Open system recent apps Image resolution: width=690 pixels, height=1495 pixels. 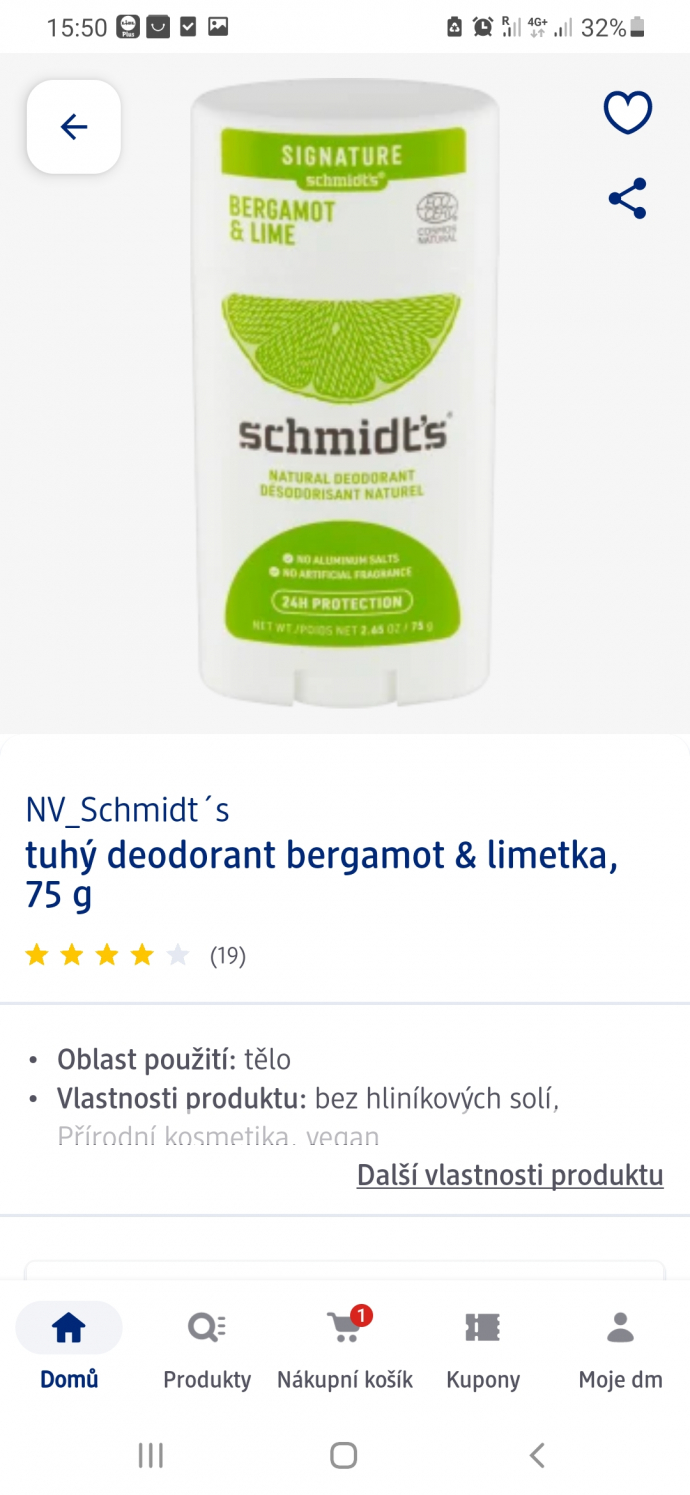pyautogui.click(x=151, y=1455)
